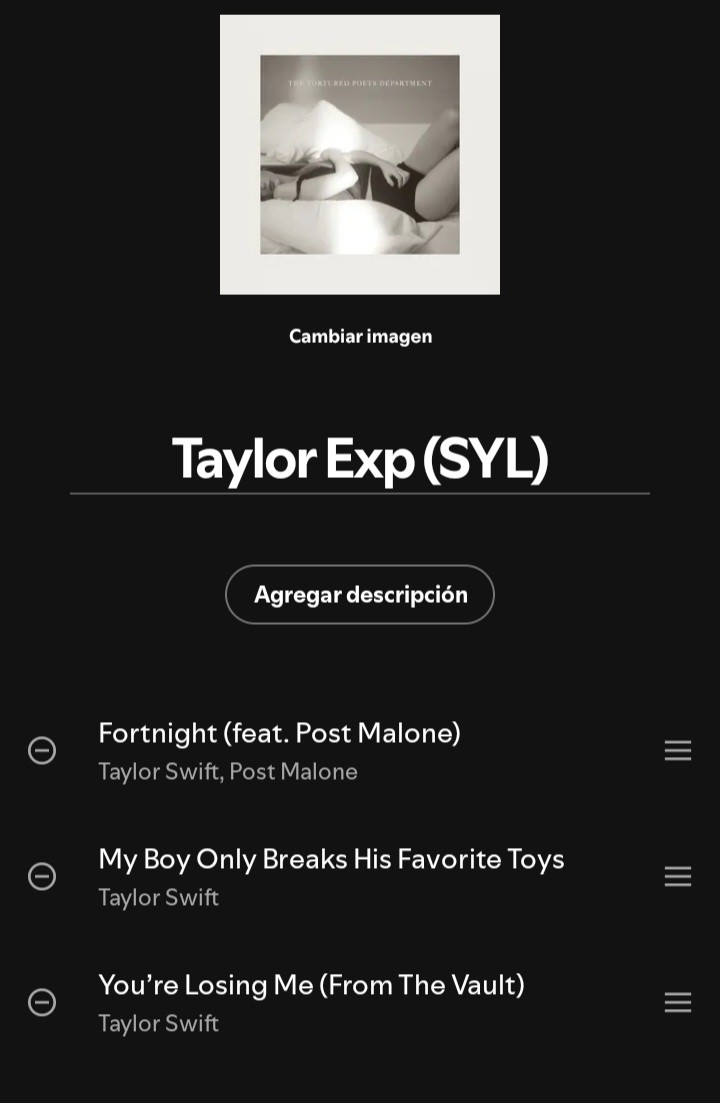Tap reorder handle for You're Losing Me
The width and height of the screenshot is (720, 1103).
[678, 1002]
